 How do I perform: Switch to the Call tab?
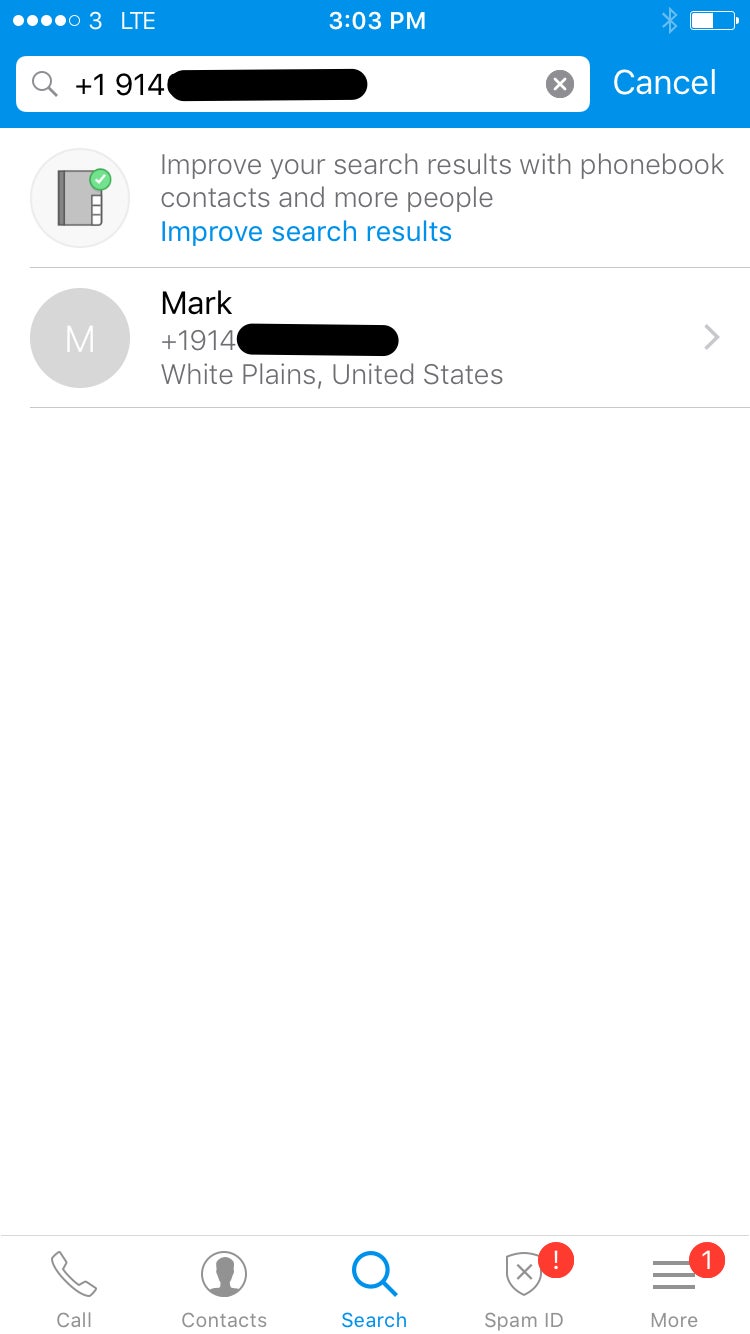(74, 1289)
